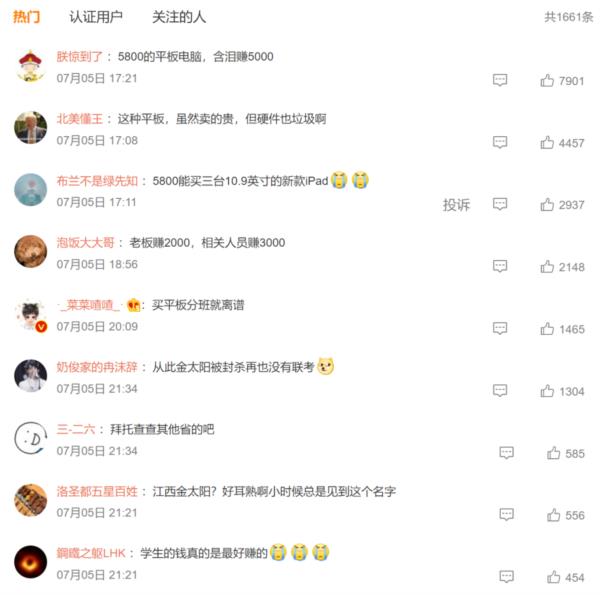600x595 pixels.
Task: Switch to the 关注的人 tab
Action: point(179,17)
